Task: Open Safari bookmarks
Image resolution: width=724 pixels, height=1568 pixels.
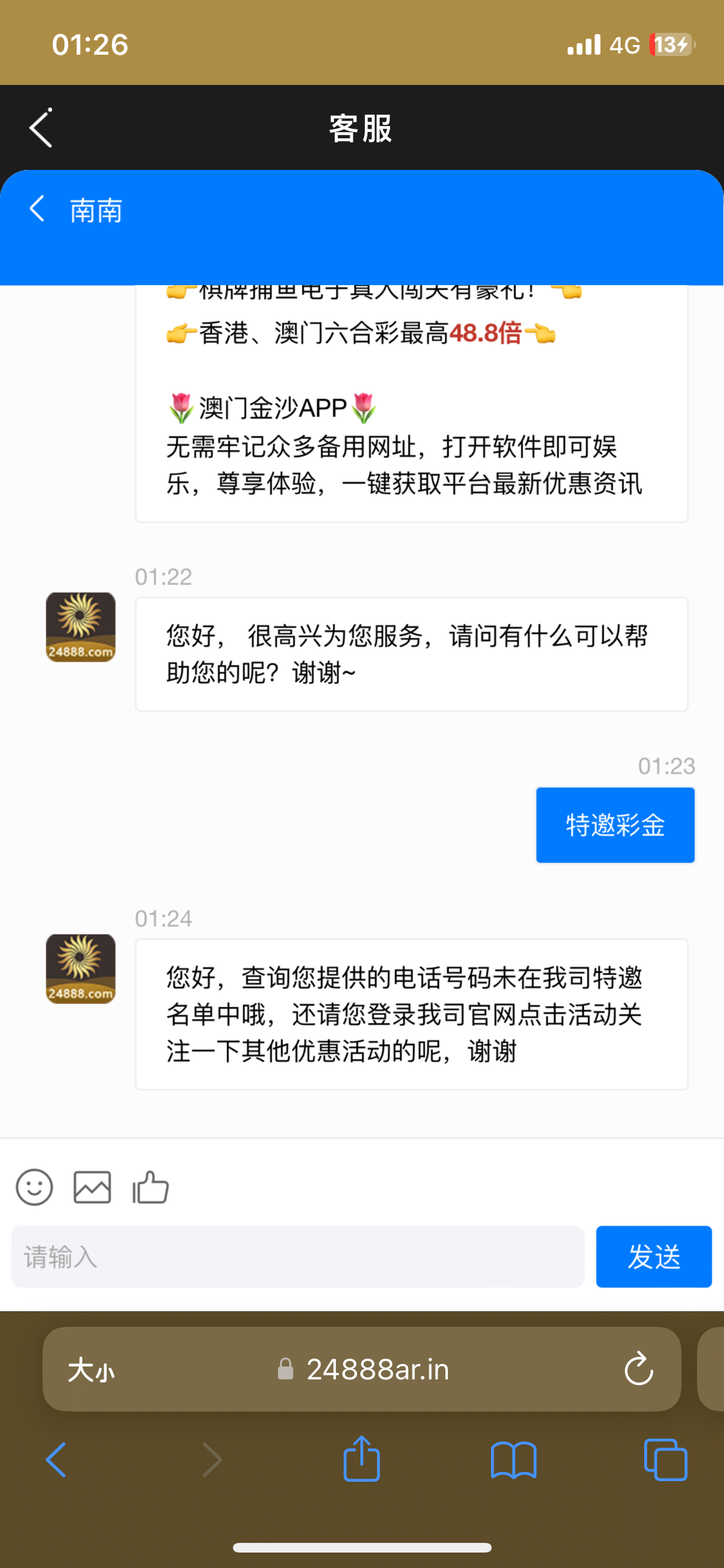Action: pyautogui.click(x=513, y=1459)
